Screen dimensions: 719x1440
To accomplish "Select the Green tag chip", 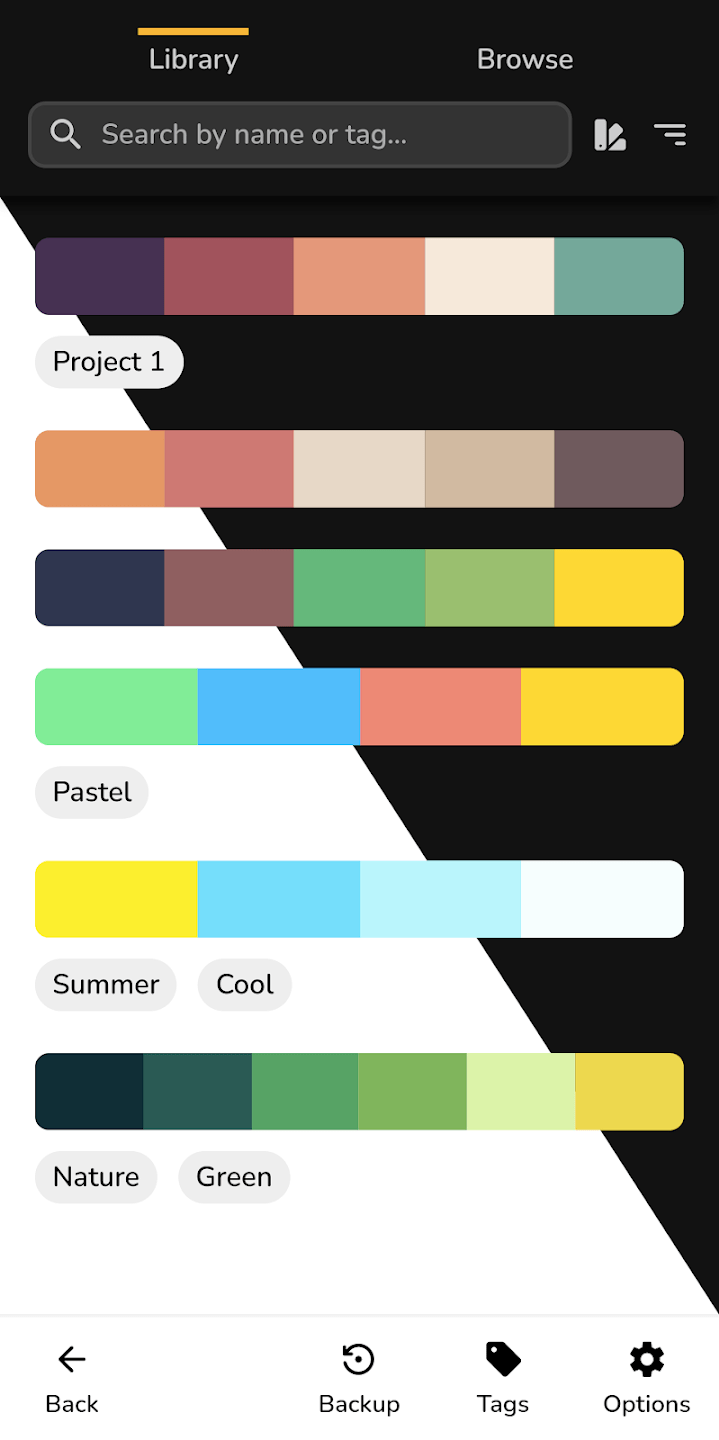I will [234, 1177].
